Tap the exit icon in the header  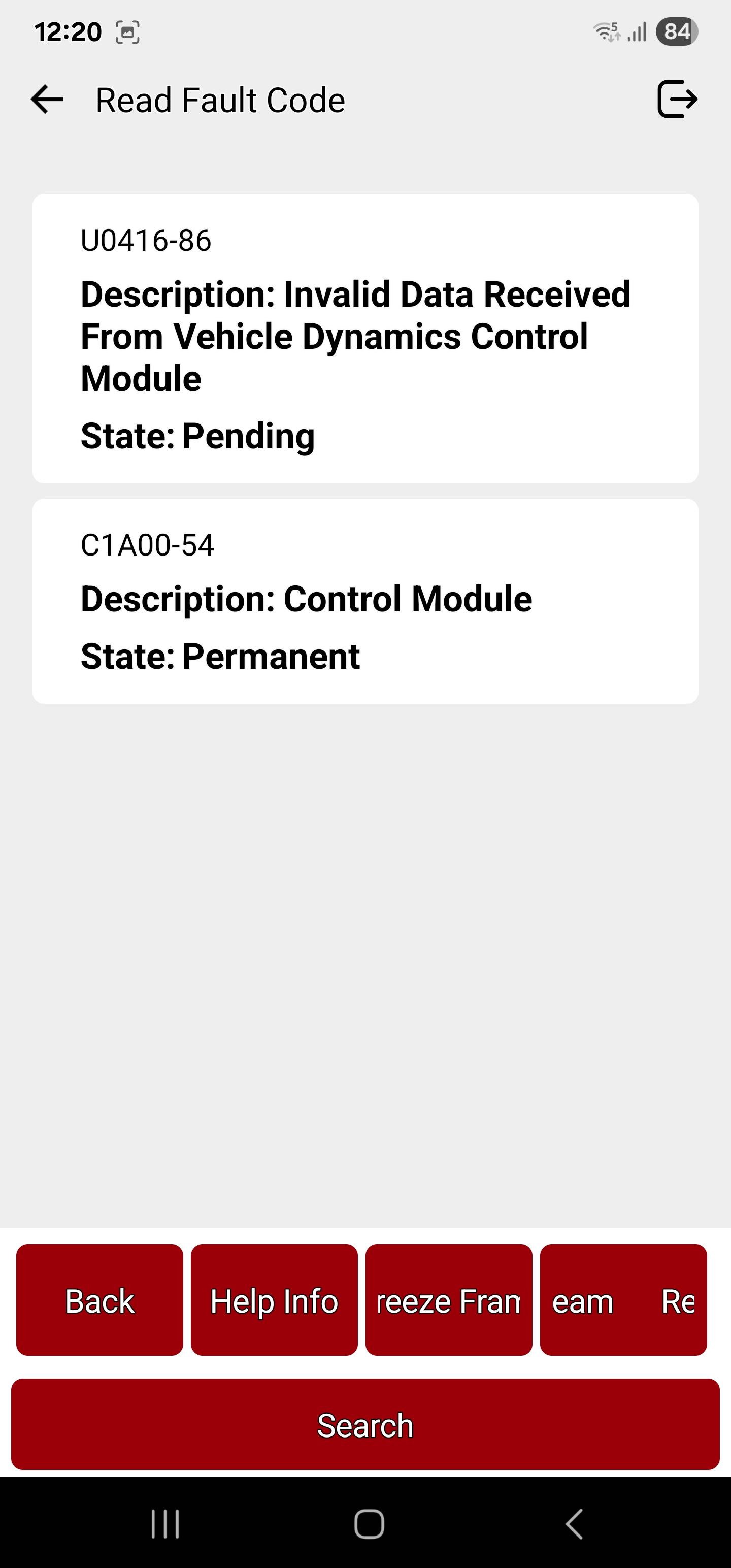(677, 99)
